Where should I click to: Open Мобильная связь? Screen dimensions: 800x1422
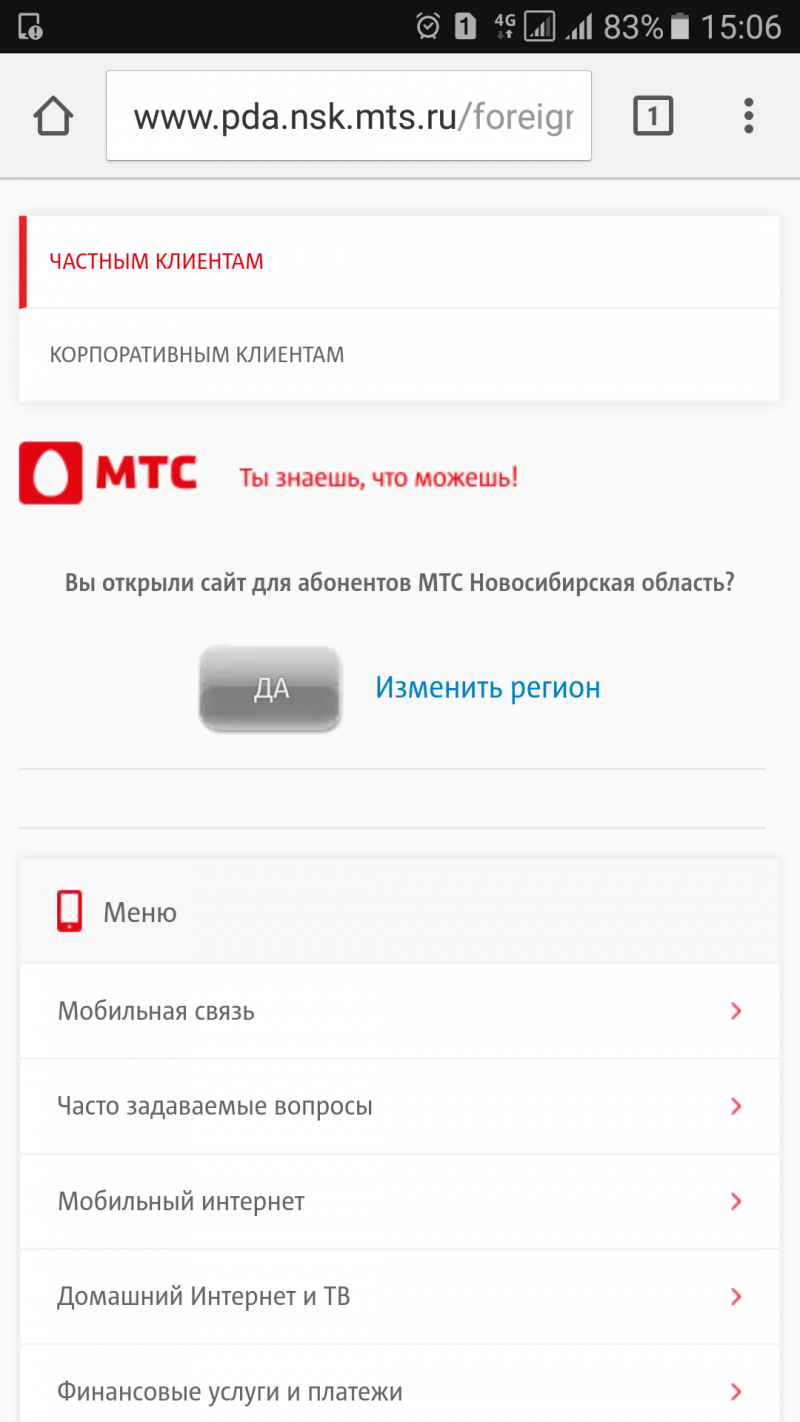point(399,1011)
